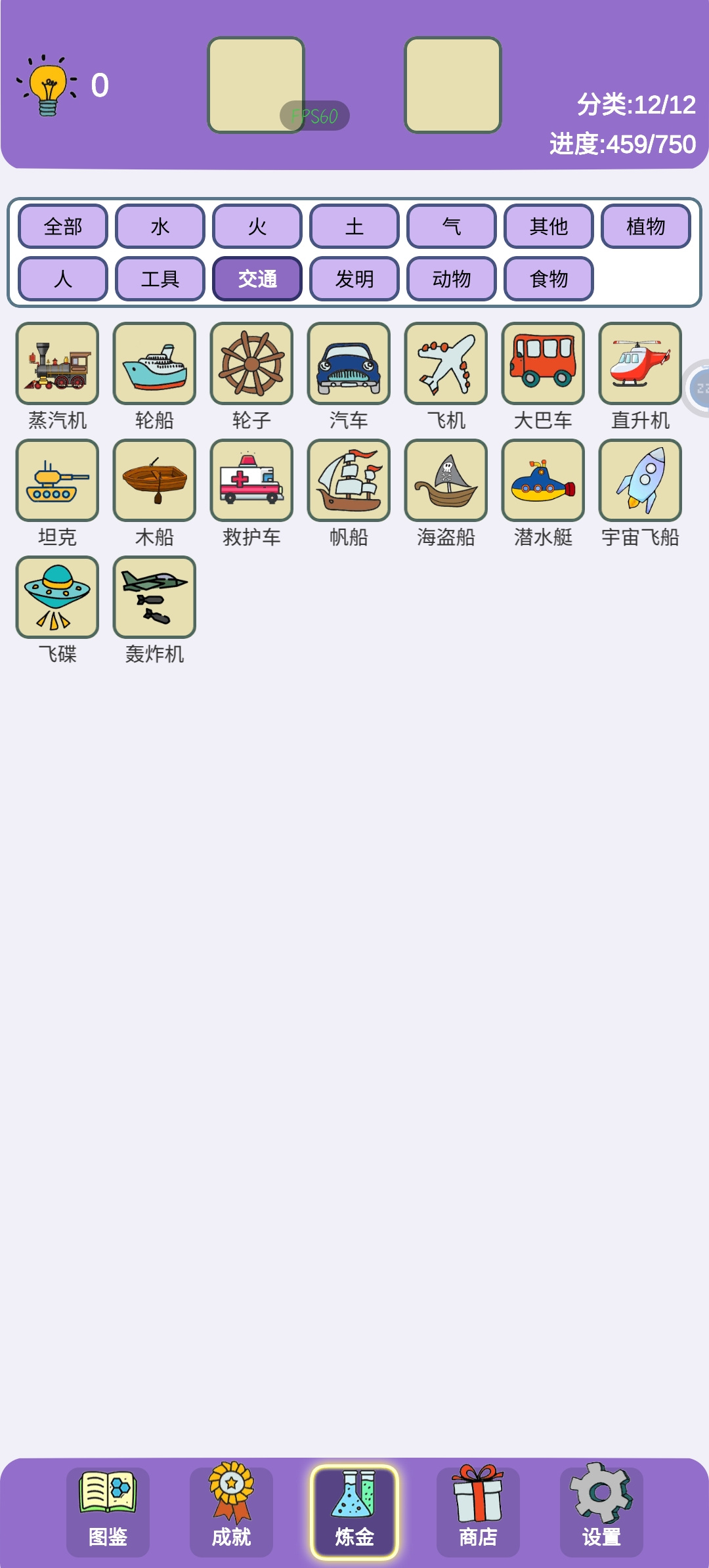Select the 食物 category chip
This screenshot has height=1568, width=709.
(549, 279)
